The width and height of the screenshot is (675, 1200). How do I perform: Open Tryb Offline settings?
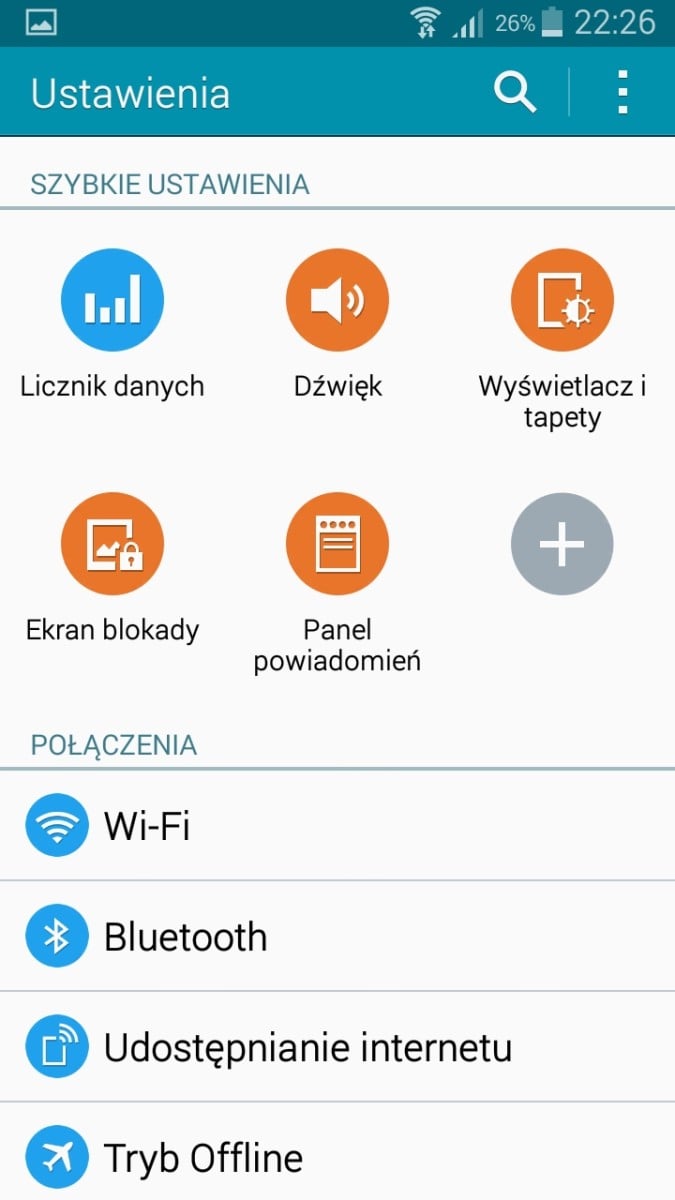pyautogui.click(x=337, y=1152)
